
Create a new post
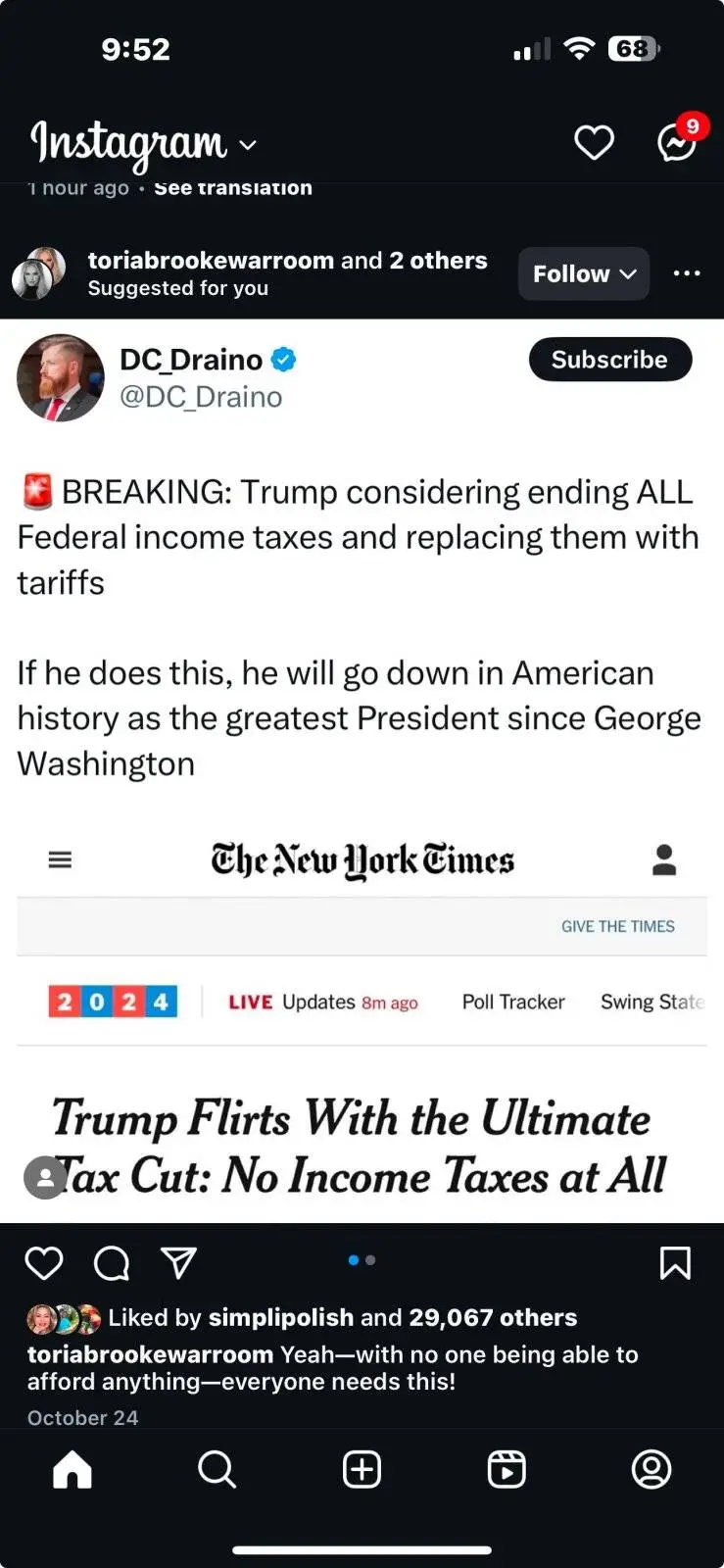click(362, 1469)
